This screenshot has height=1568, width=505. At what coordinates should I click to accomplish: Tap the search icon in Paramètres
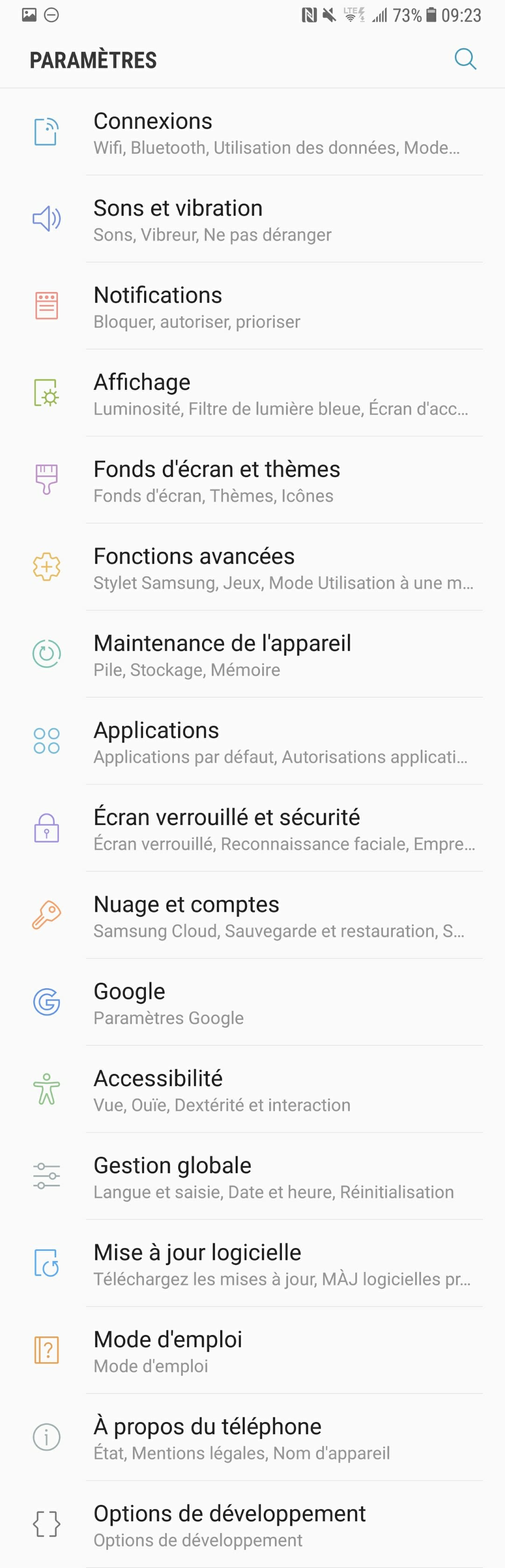coord(465,59)
